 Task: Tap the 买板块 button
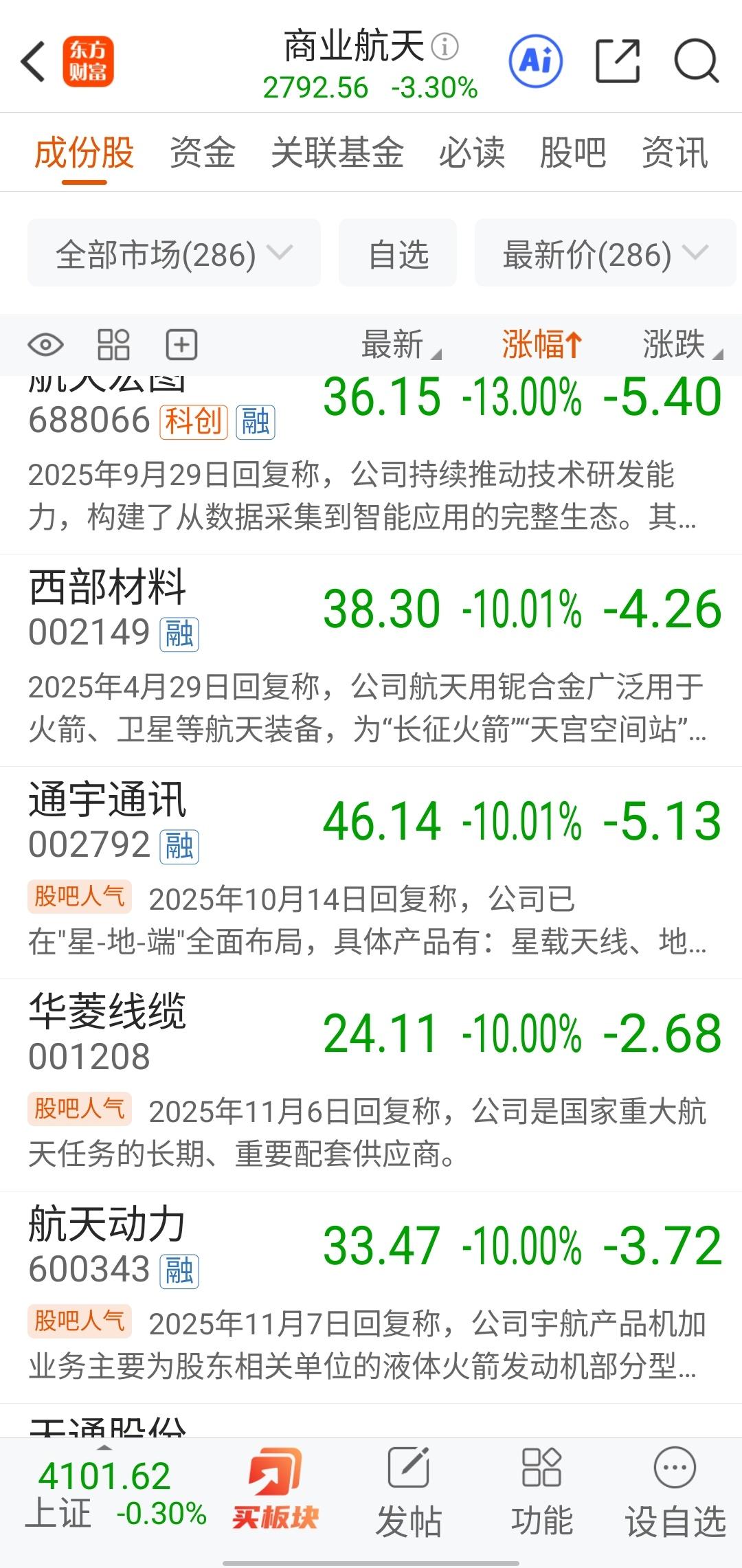pyautogui.click(x=276, y=1492)
